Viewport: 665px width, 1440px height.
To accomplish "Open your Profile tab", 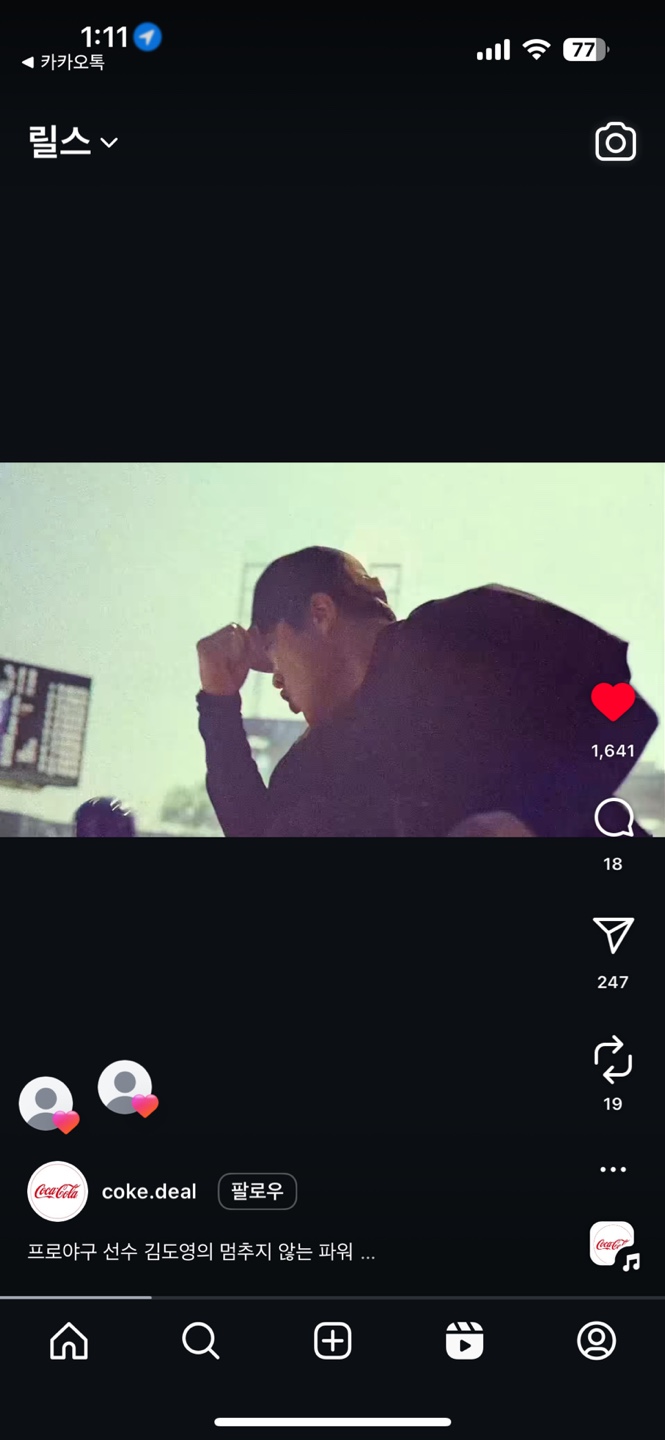I will click(596, 1341).
